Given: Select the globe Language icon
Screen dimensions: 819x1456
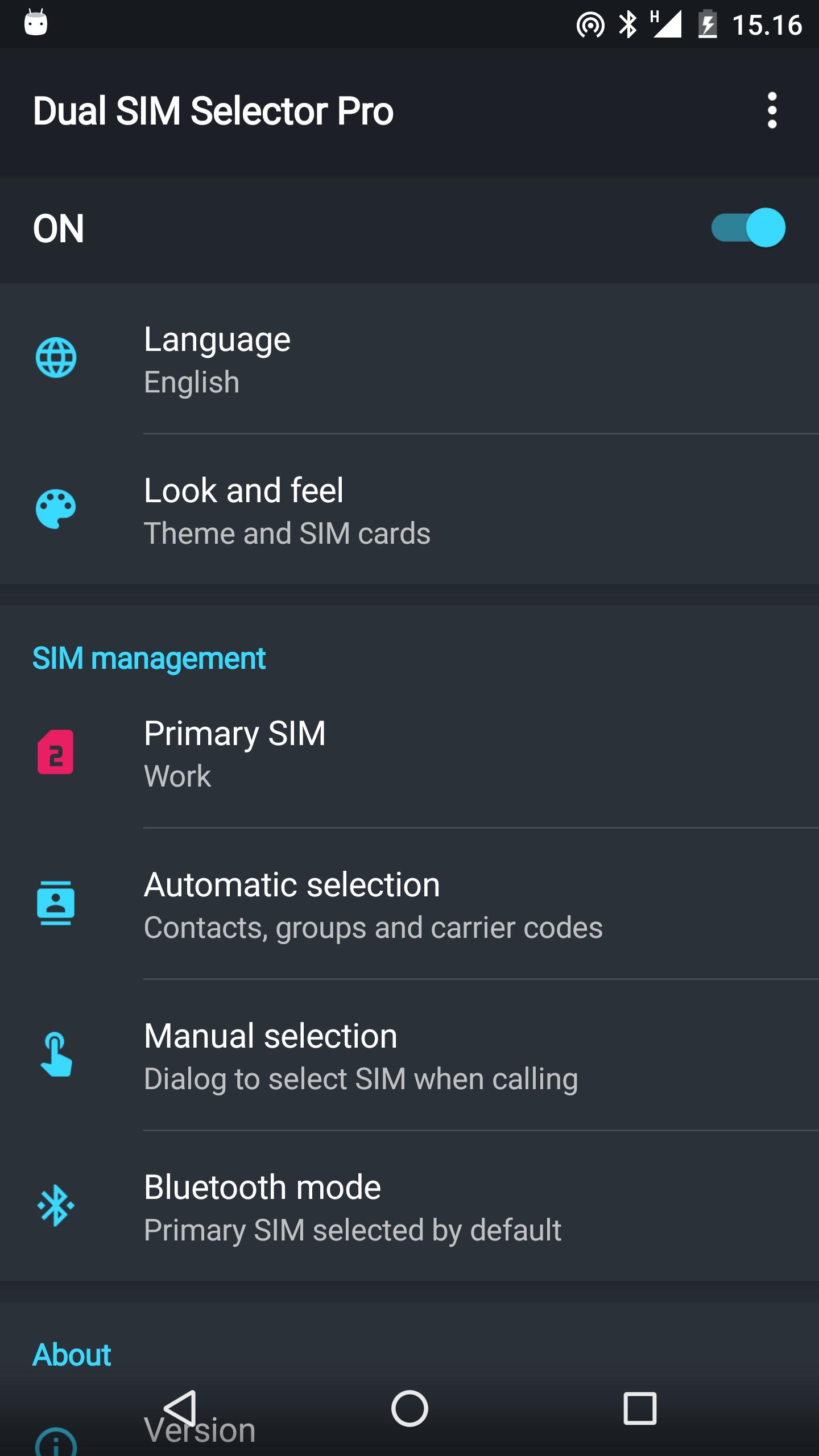Looking at the screenshot, I should tap(56, 358).
